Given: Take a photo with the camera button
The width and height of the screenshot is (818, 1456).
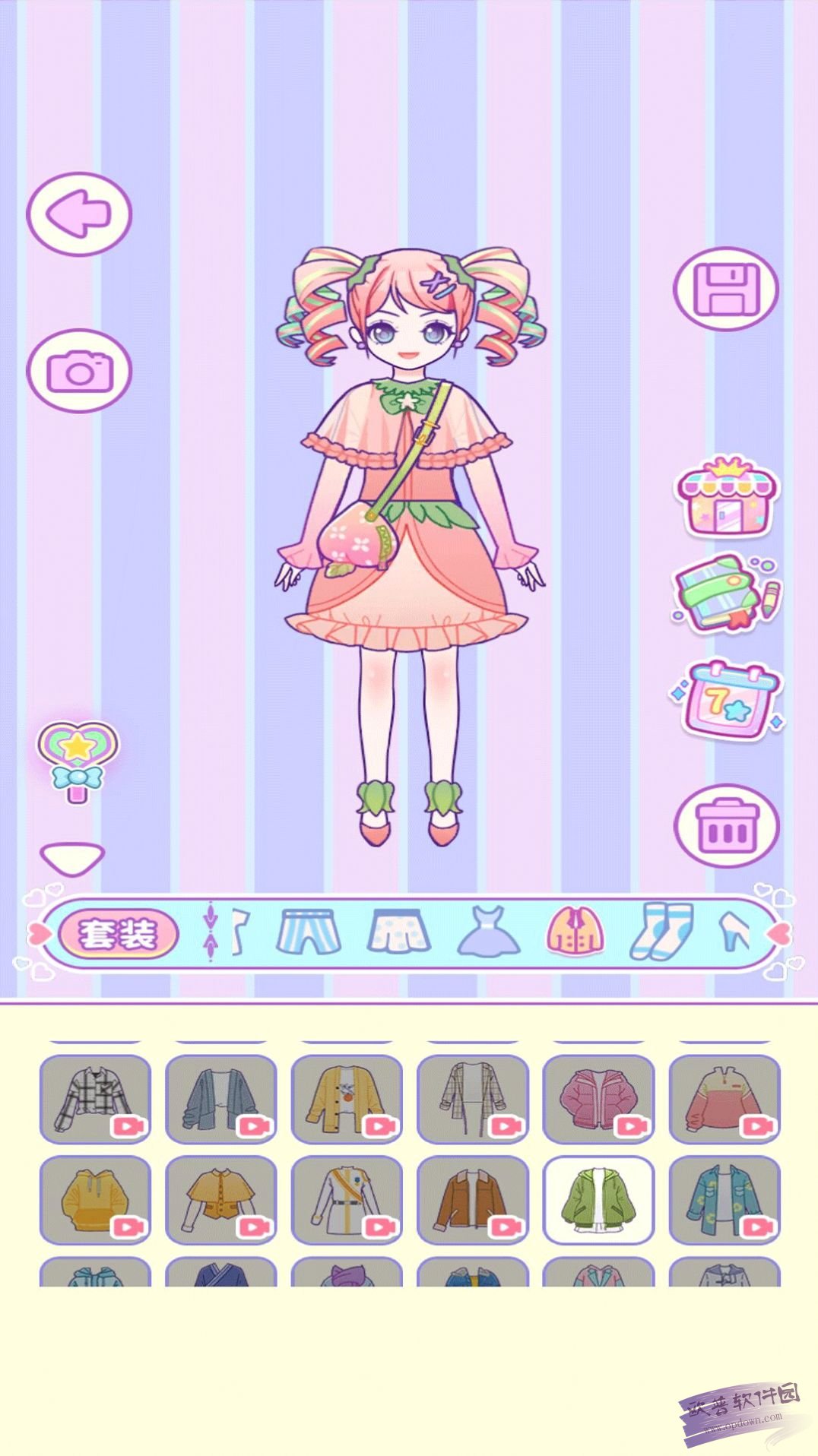Looking at the screenshot, I should pyautogui.click(x=79, y=371).
